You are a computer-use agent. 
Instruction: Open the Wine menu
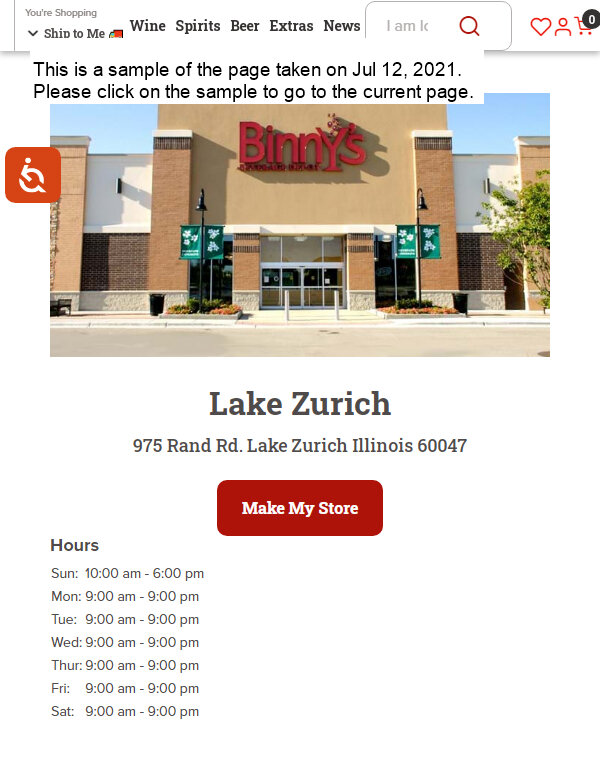click(148, 26)
